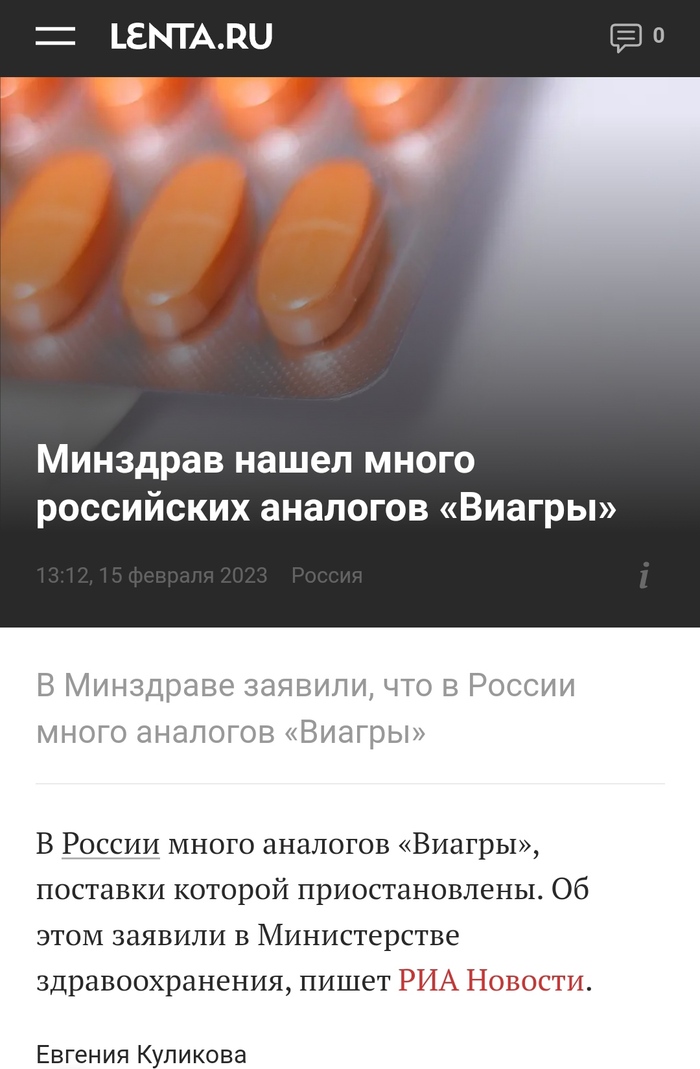
Task: Follow the underlined России link
Action: click(x=111, y=844)
